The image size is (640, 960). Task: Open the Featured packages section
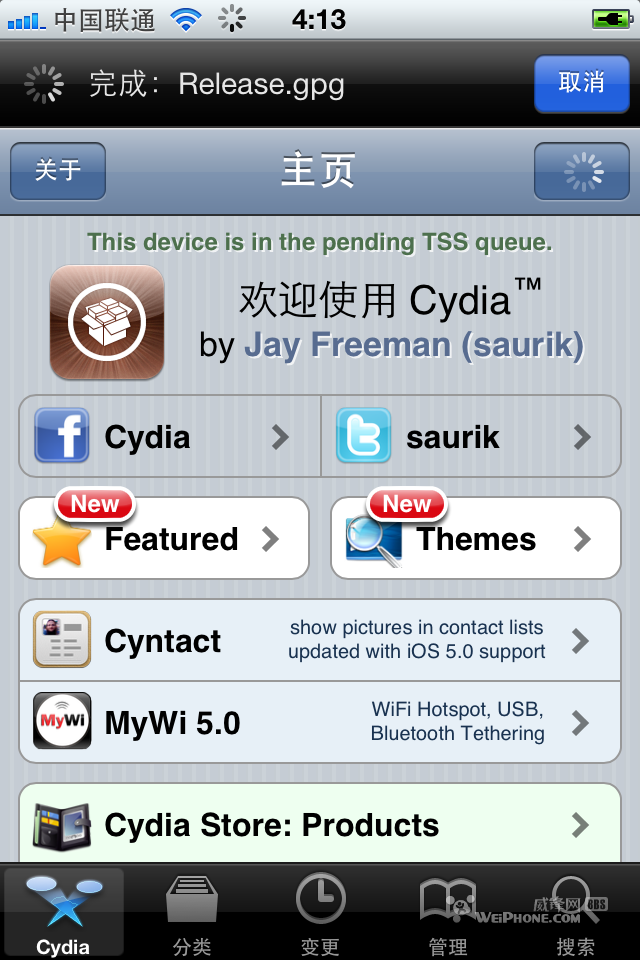click(x=164, y=539)
